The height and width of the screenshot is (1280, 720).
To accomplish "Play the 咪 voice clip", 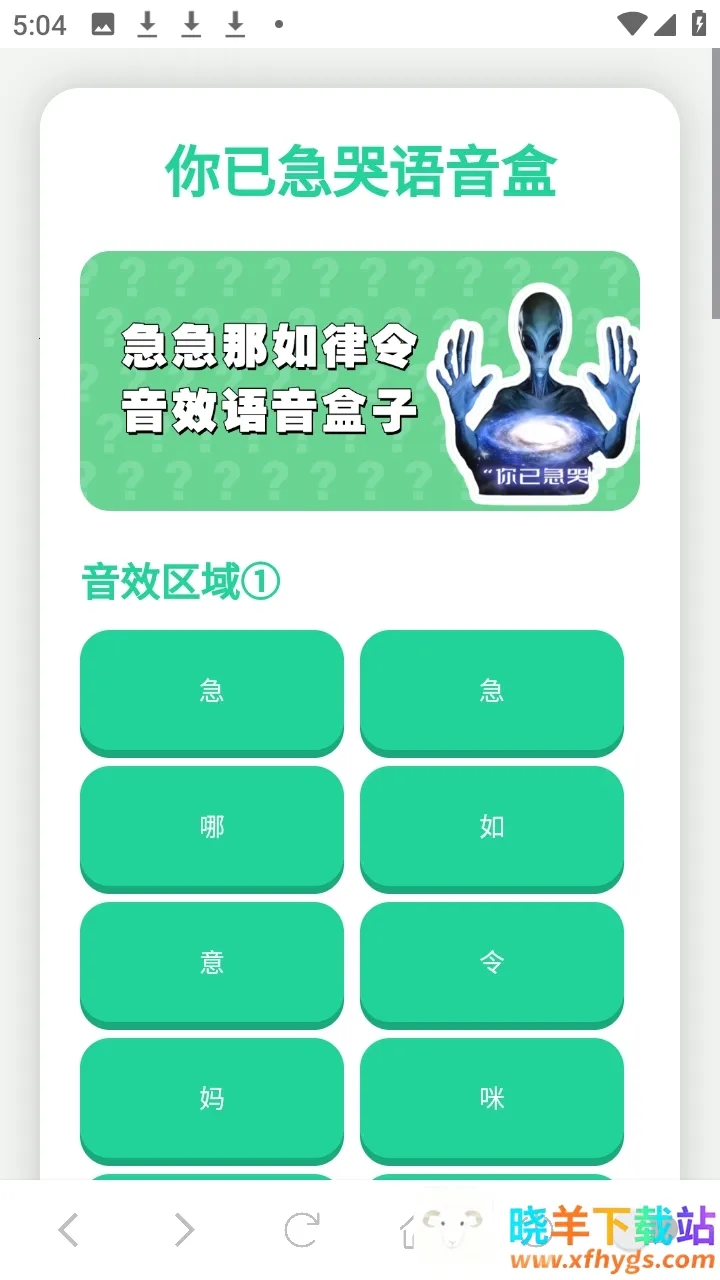I will pyautogui.click(x=491, y=1099).
